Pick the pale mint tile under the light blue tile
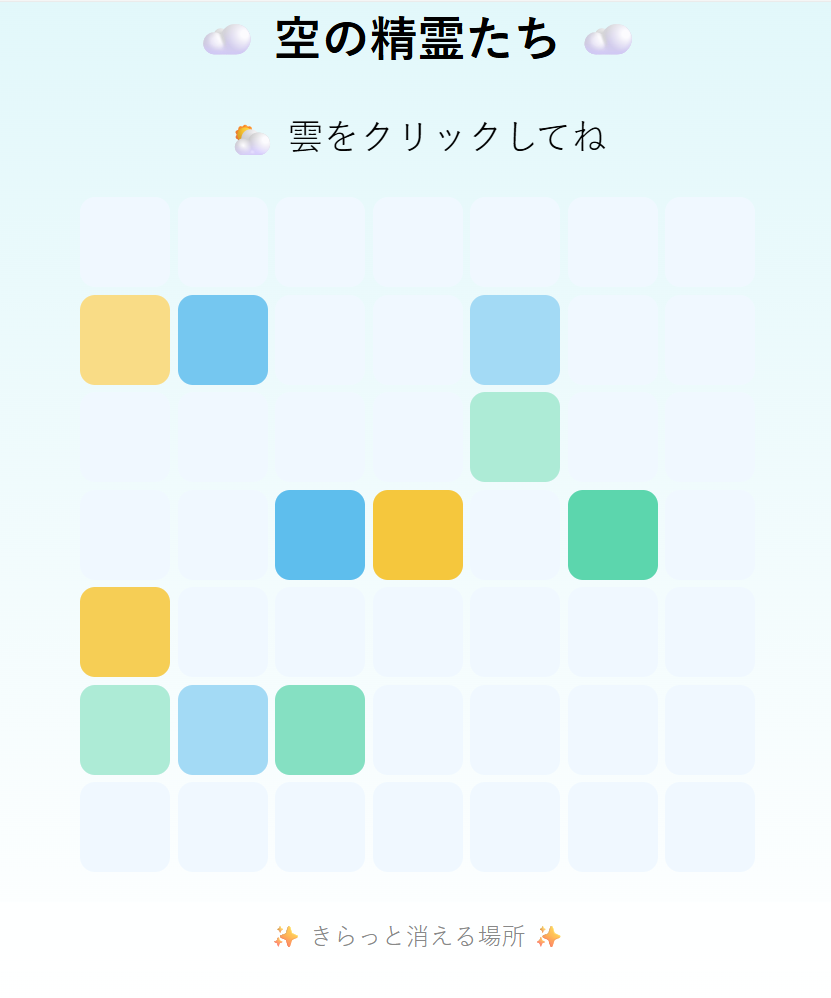This screenshot has height=998, width=831. coord(515,437)
